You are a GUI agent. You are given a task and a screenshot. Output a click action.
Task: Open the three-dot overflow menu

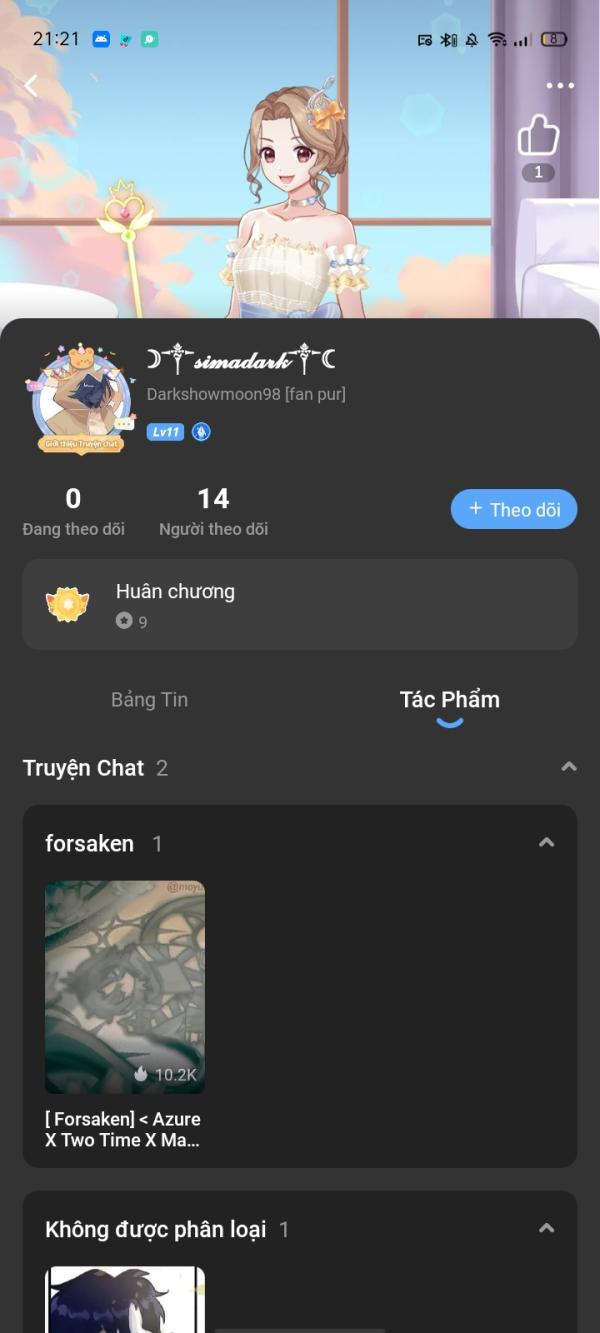point(560,86)
